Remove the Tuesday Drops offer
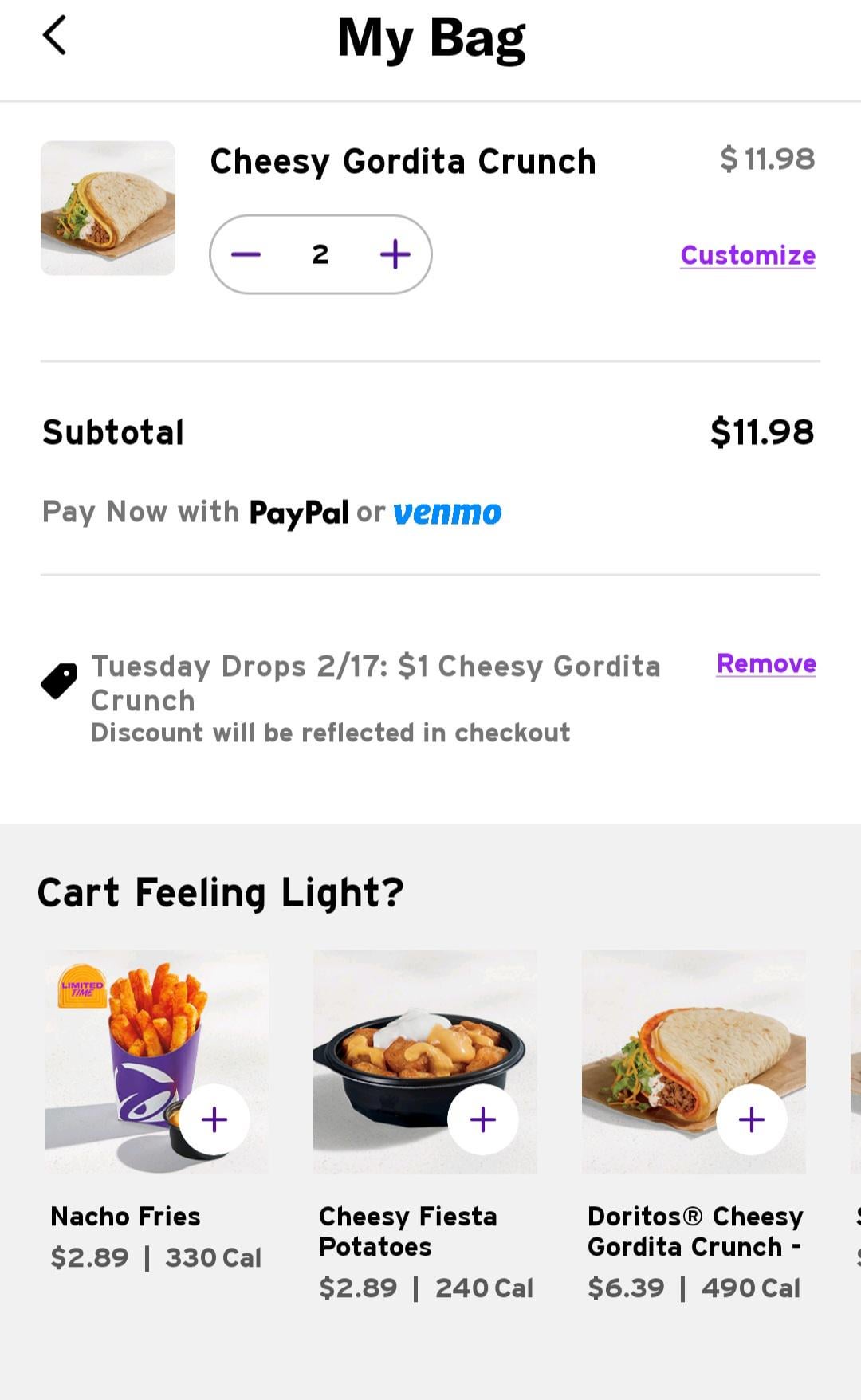The image size is (861, 1400). coord(765,663)
